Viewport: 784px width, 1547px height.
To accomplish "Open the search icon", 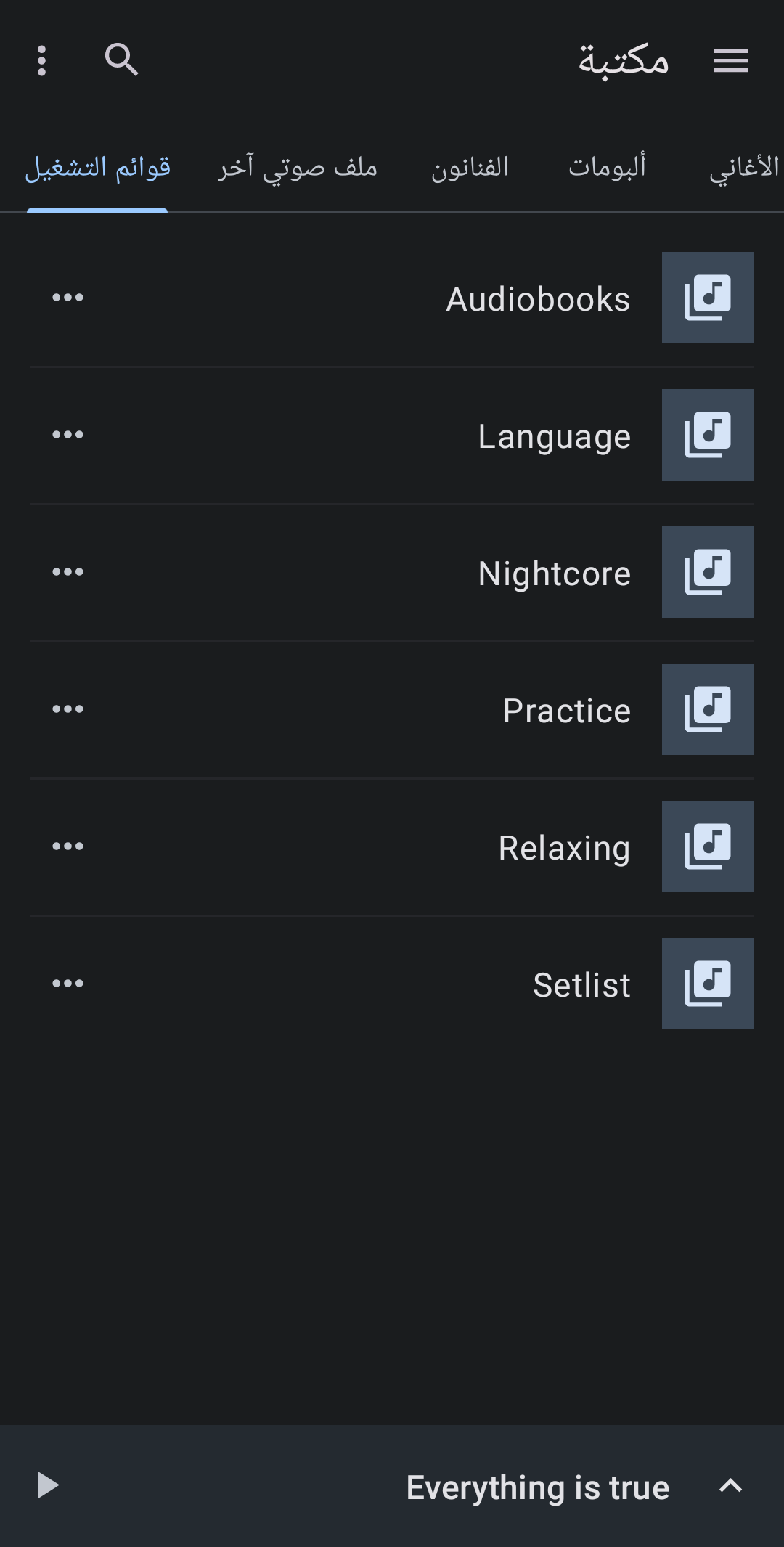I will (x=121, y=60).
